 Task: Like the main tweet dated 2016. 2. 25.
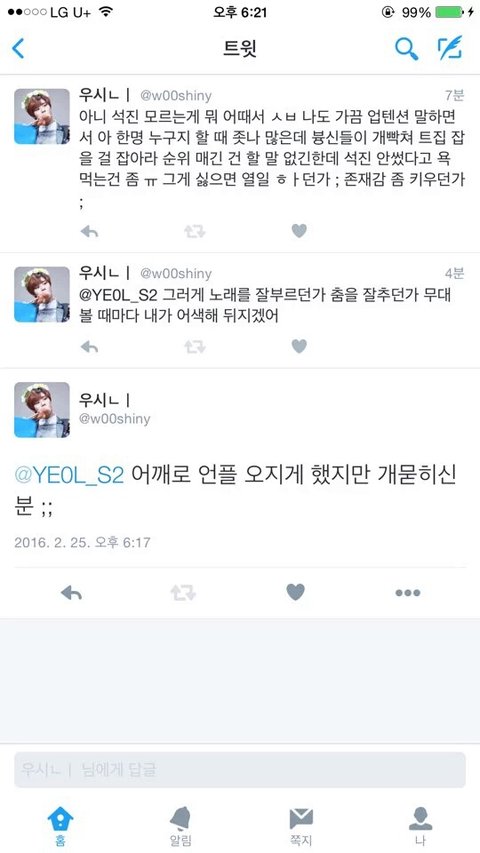(296, 592)
